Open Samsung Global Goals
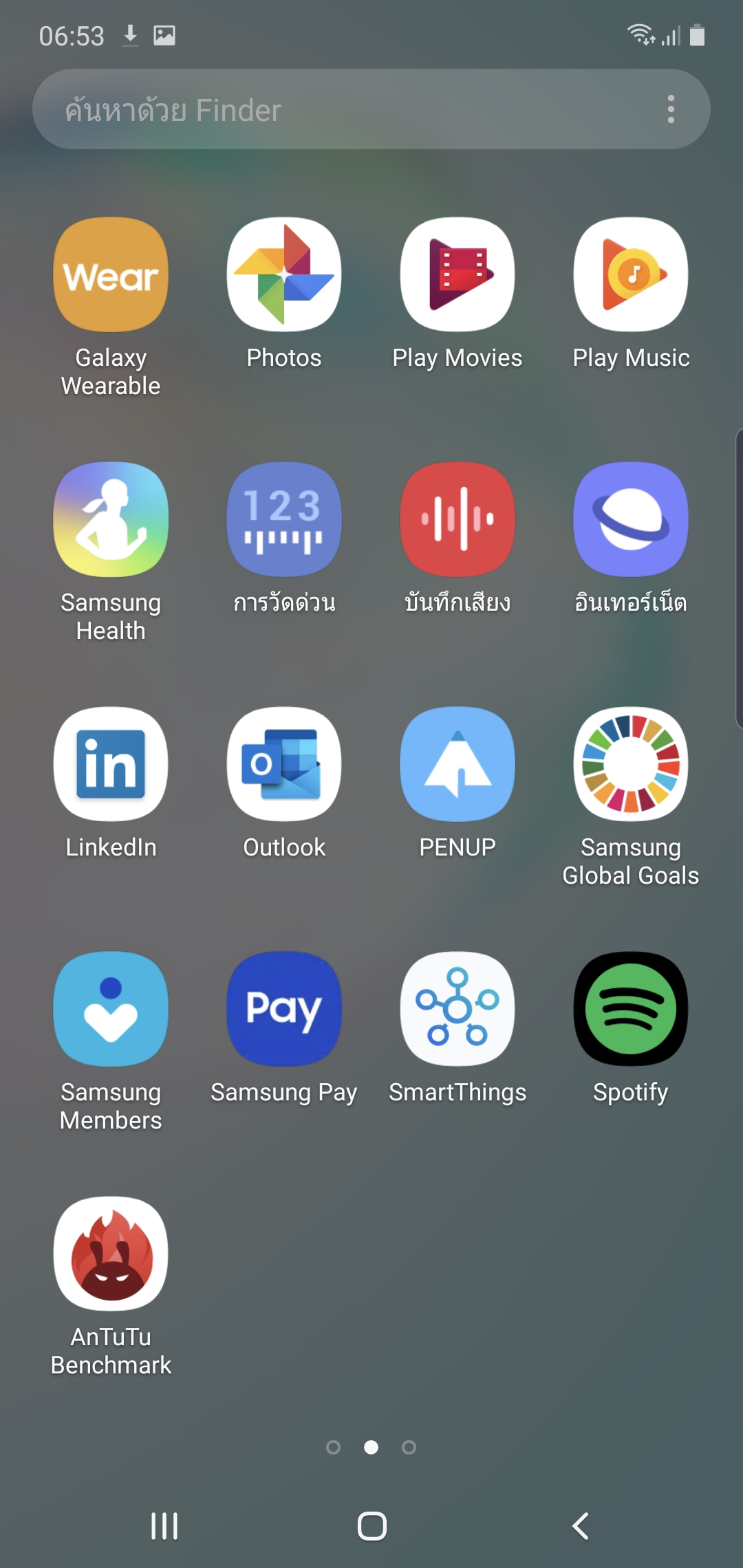Image resolution: width=743 pixels, height=1568 pixels. [x=630, y=763]
